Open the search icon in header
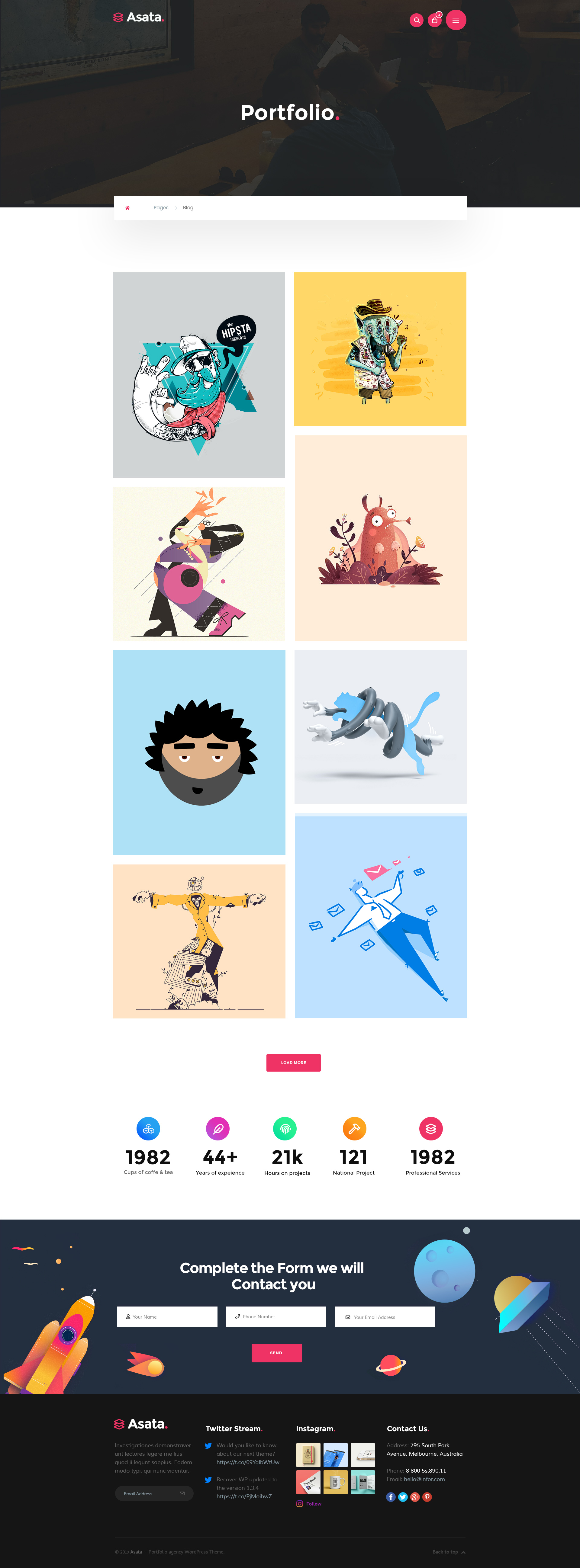Screen dimensions: 580x1568 coord(417,20)
